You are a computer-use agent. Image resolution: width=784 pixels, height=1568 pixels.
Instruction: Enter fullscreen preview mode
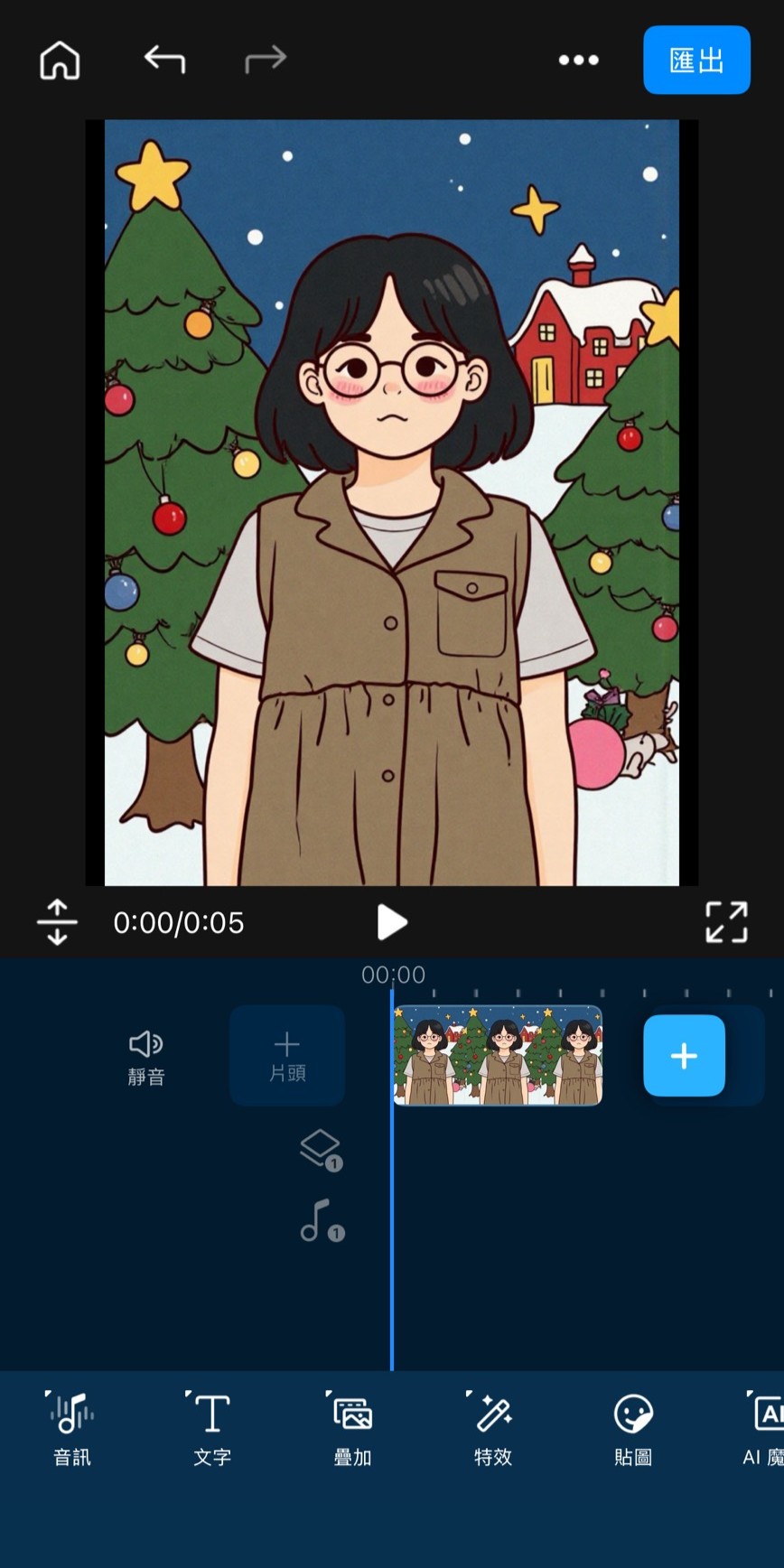726,922
